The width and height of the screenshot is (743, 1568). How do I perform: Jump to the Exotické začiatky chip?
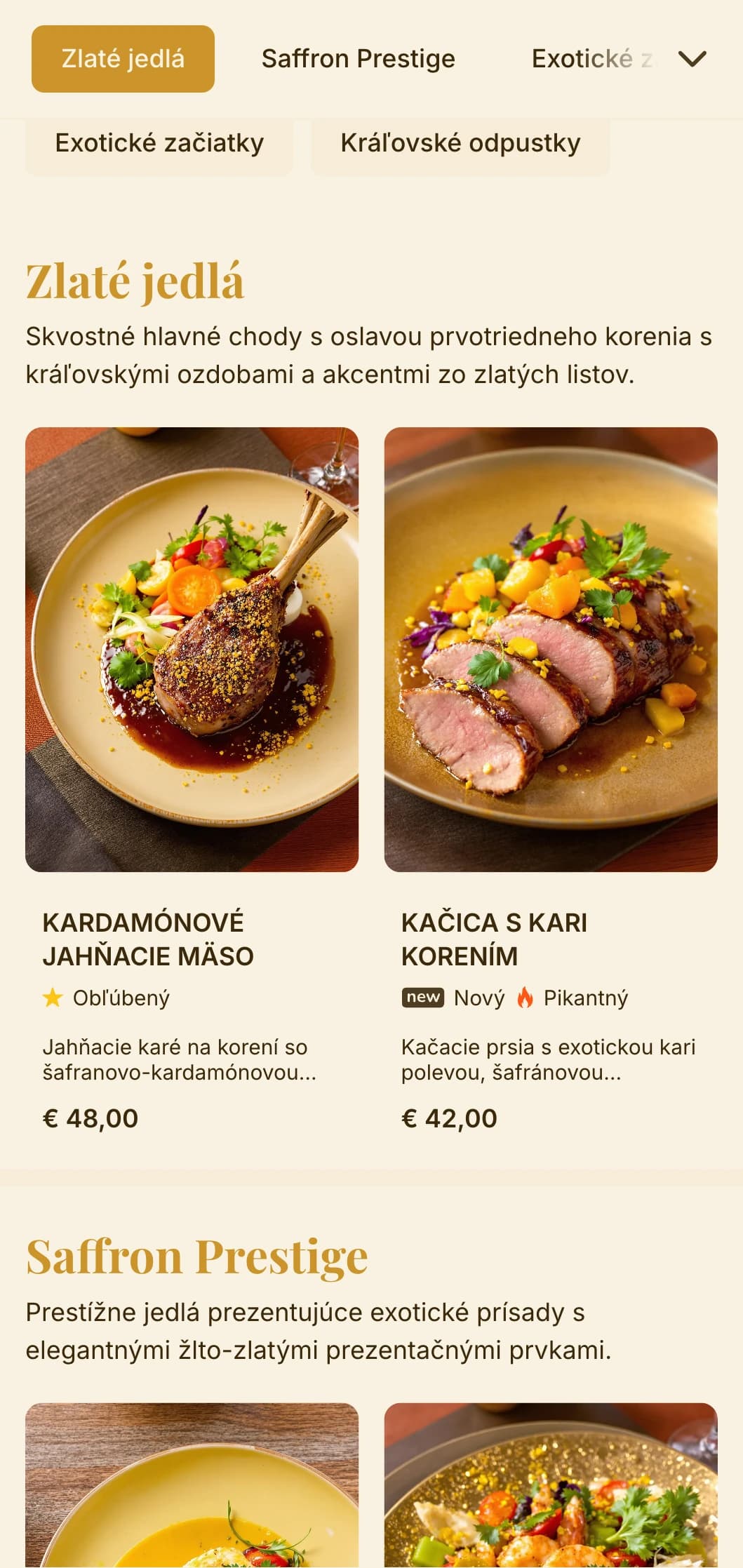click(159, 143)
